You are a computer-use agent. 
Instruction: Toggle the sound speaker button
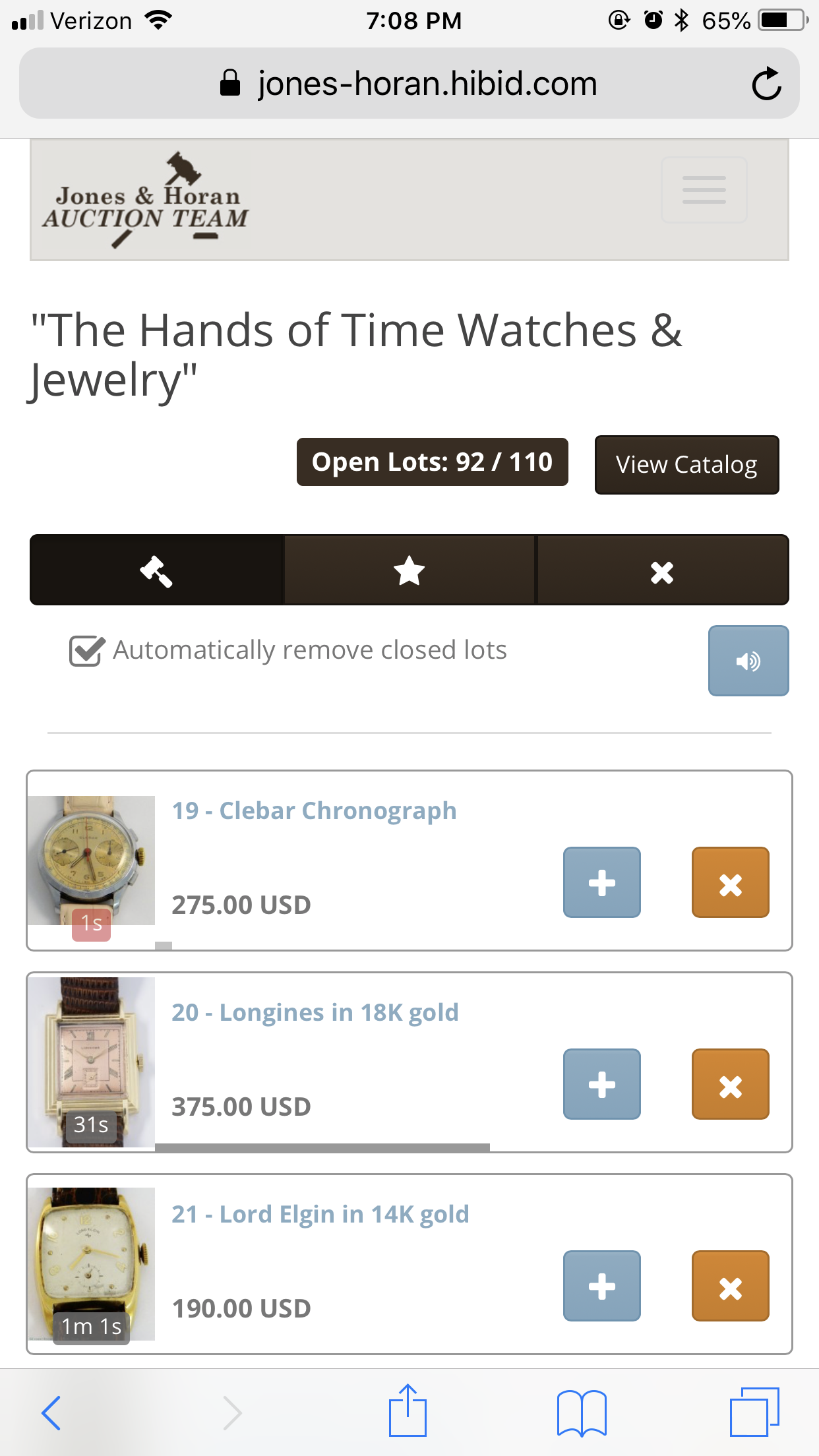point(748,661)
